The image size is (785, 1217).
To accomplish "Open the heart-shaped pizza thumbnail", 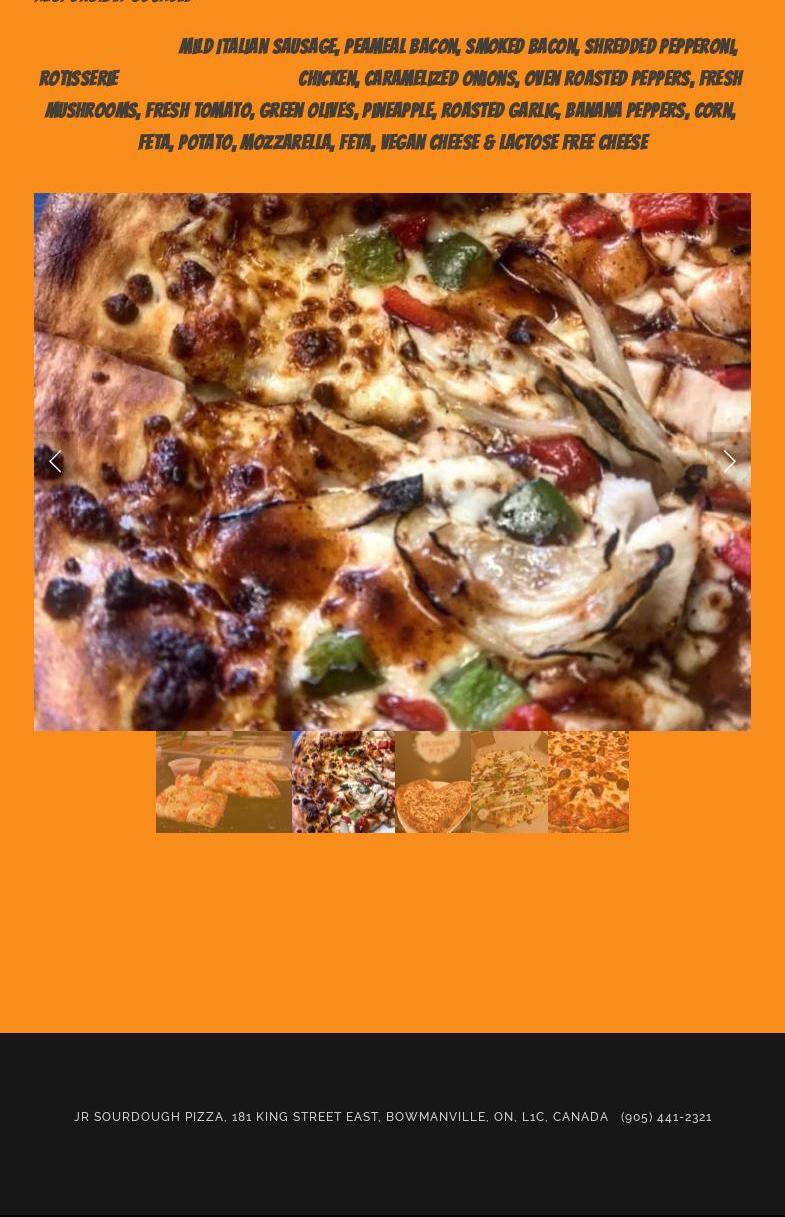I will pos(432,782).
